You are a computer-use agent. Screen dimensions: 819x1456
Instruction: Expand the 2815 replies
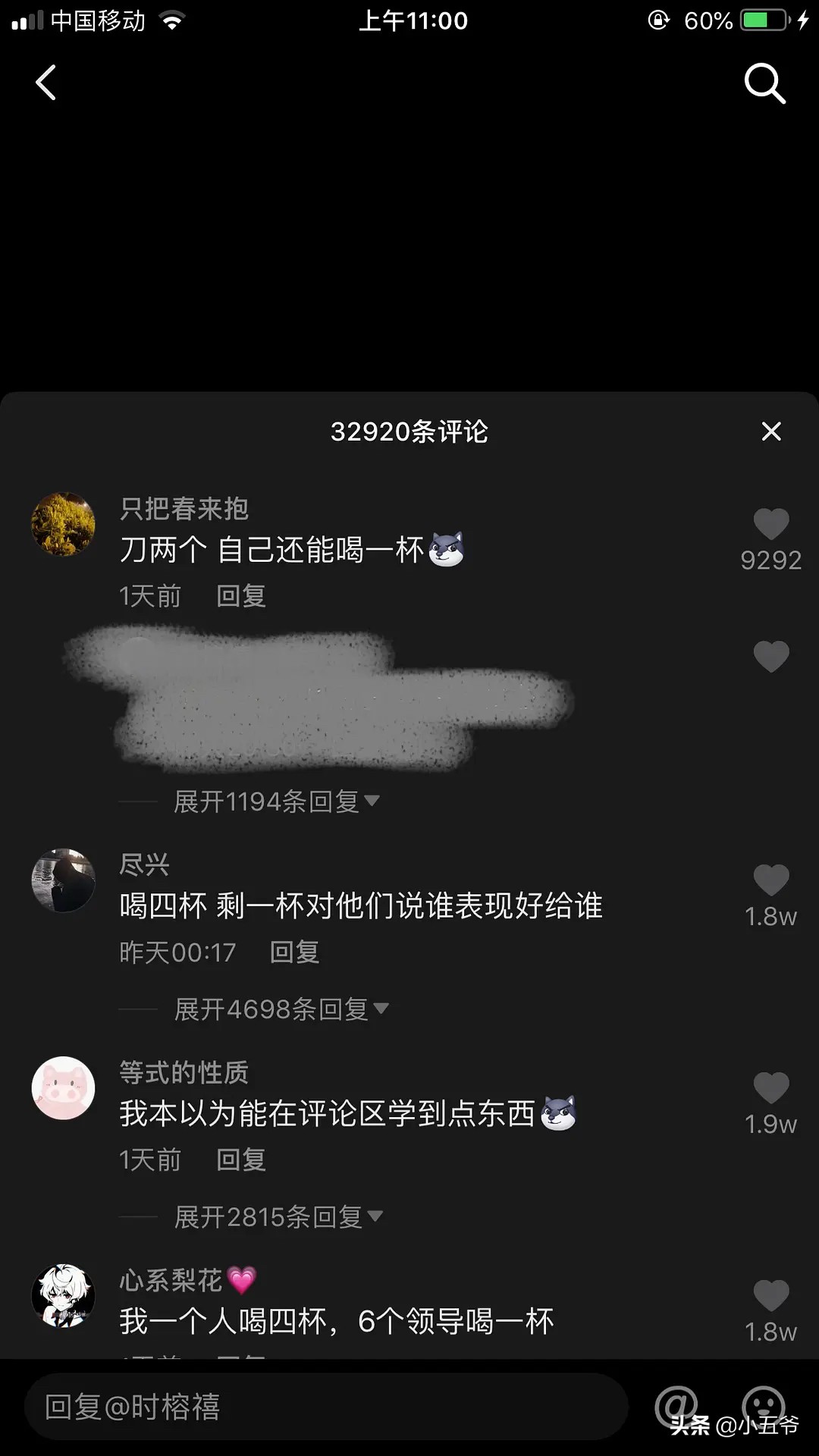278,1217
